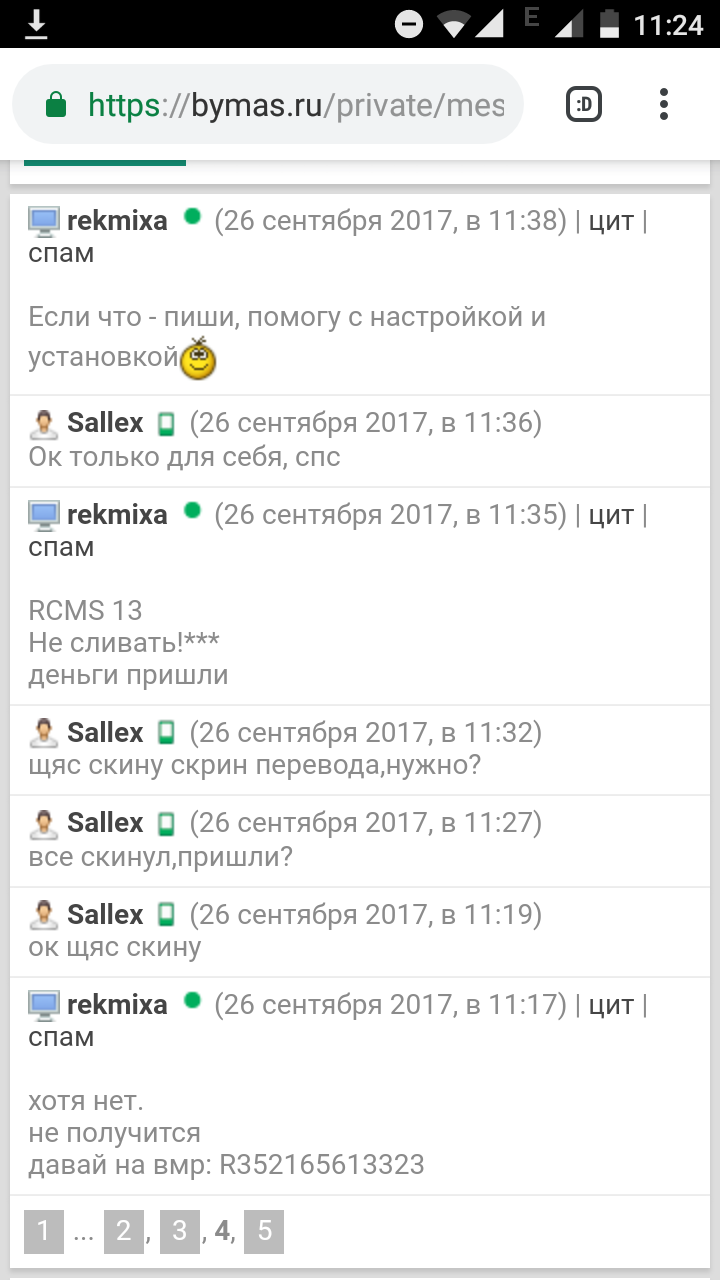The width and height of the screenshot is (720, 1280).
Task: Open rekmixa's profile from the 11:38 message
Action: pos(117,220)
